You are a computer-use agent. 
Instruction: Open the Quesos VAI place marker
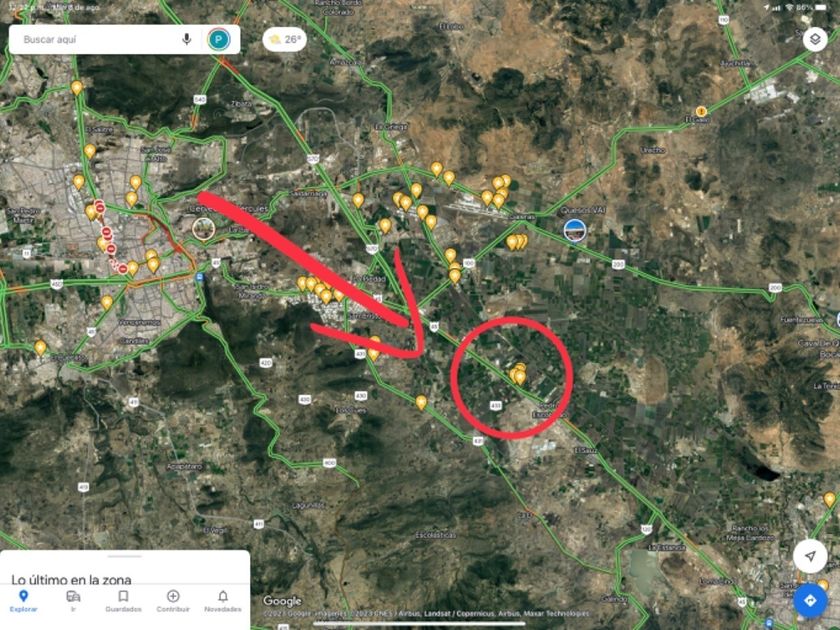[x=574, y=230]
